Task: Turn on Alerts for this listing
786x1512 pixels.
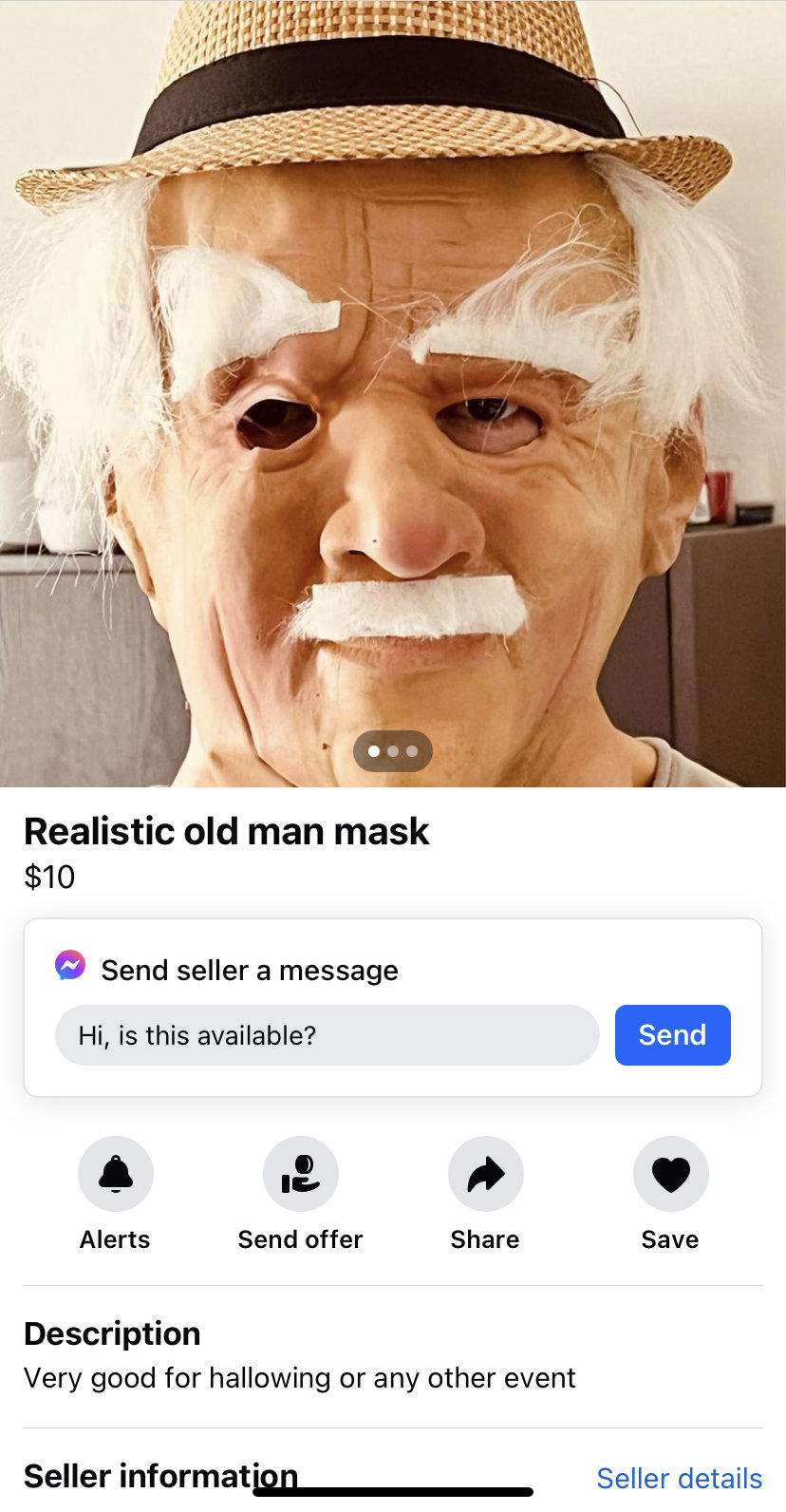Action: click(116, 1174)
